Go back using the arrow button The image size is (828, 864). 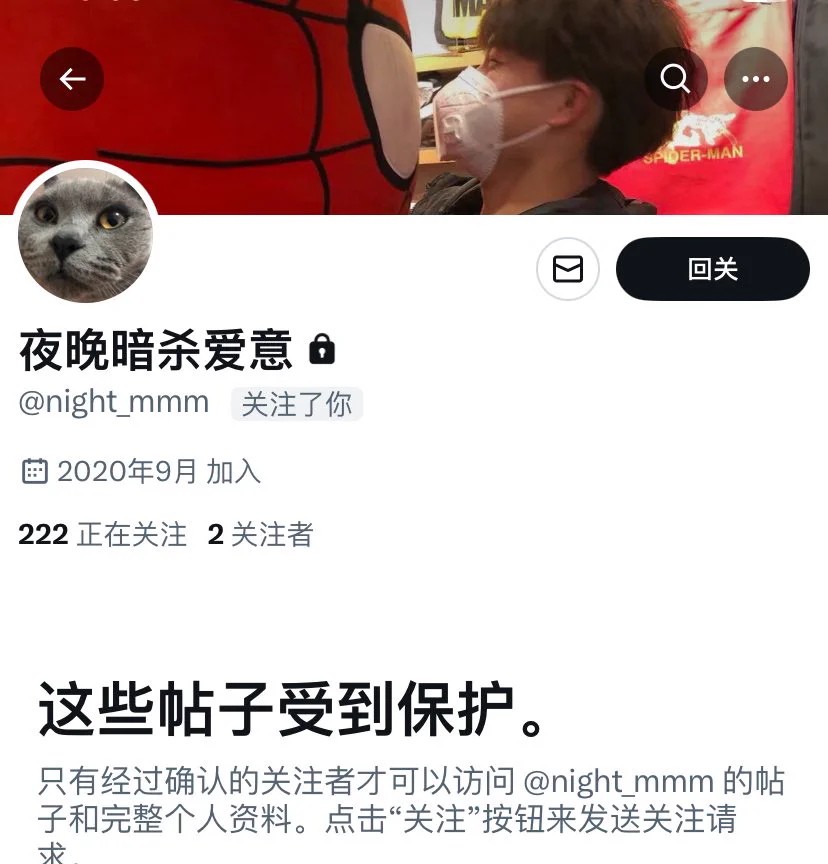(72, 79)
